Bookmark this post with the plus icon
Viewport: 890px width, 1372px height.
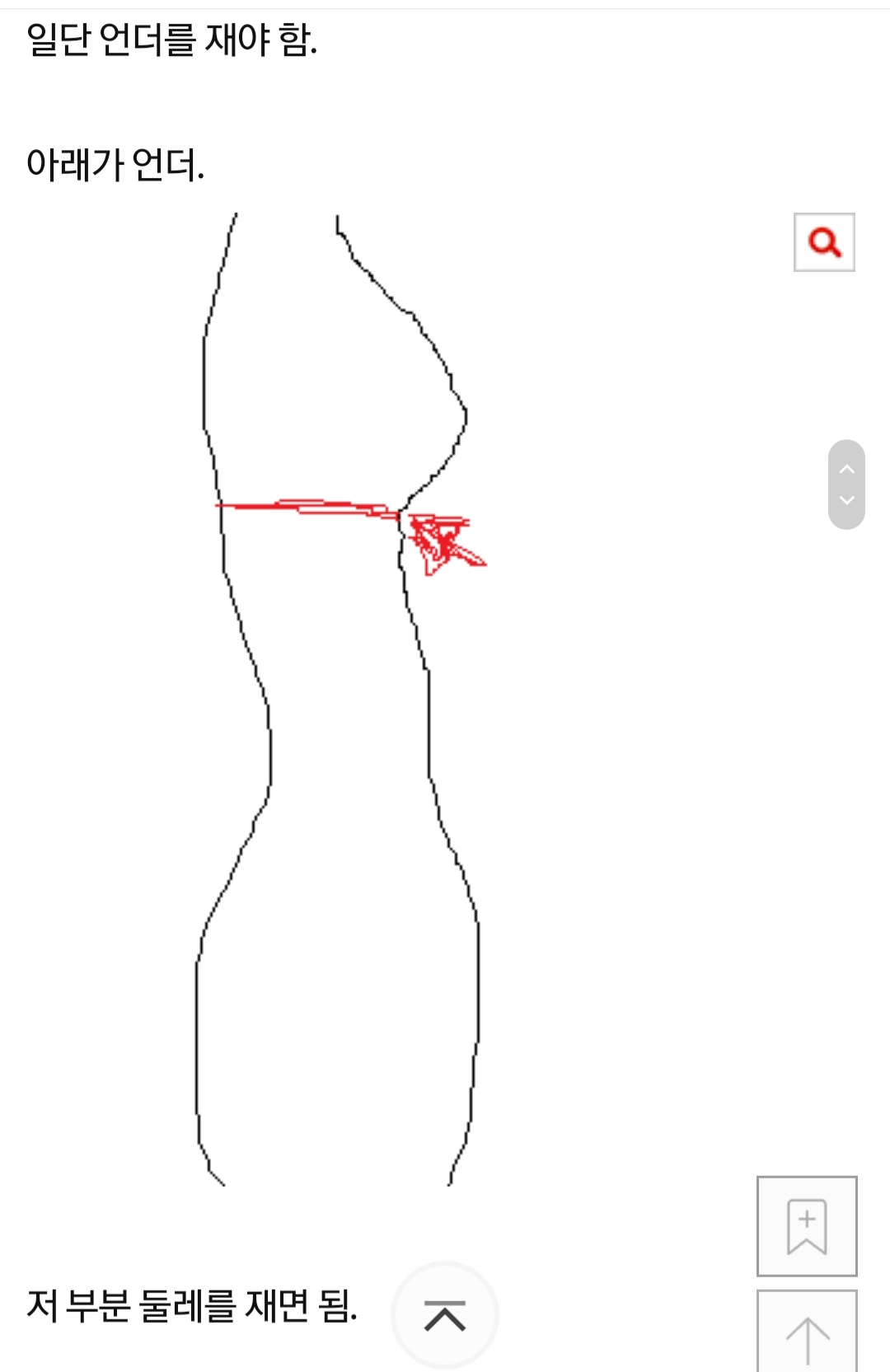click(807, 1226)
